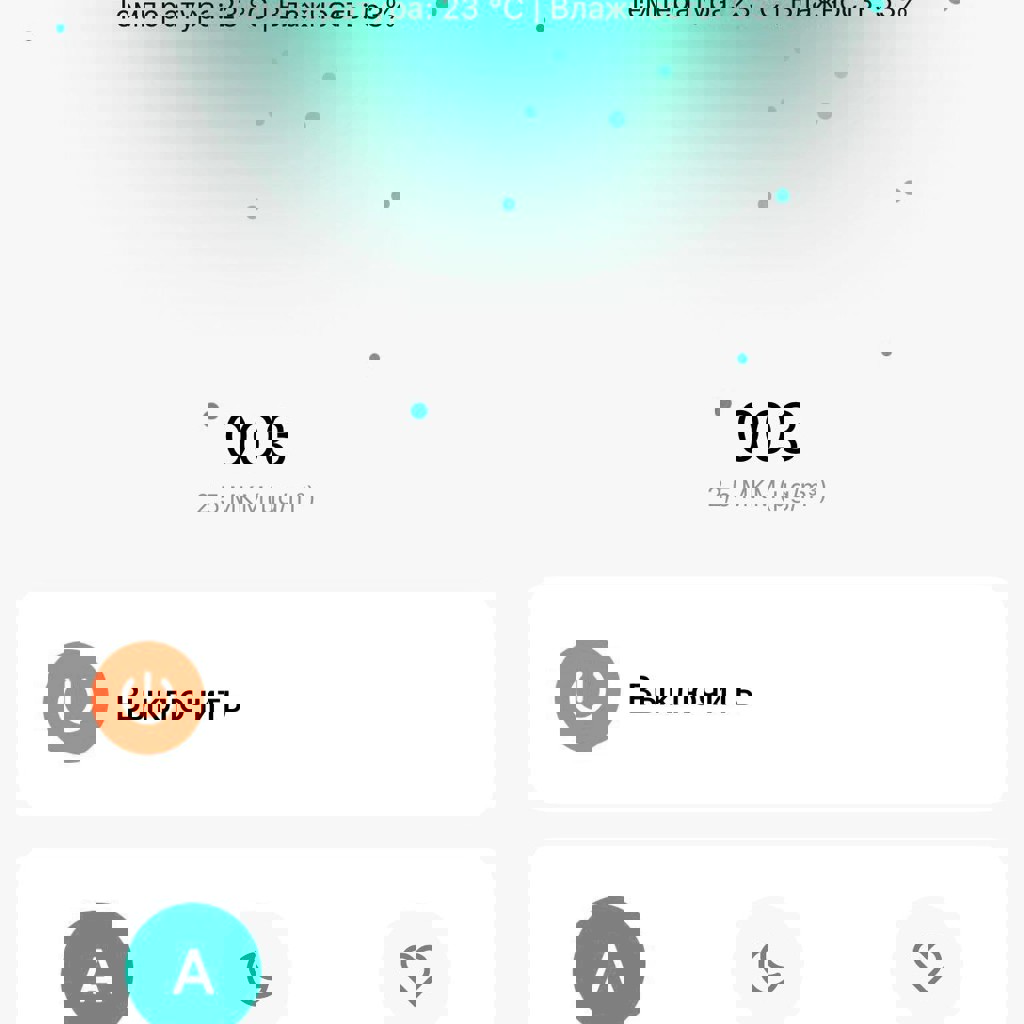Select the gray Auto mode in the right card
Screen dimensions: 1024x1024
pyautogui.click(x=608, y=966)
